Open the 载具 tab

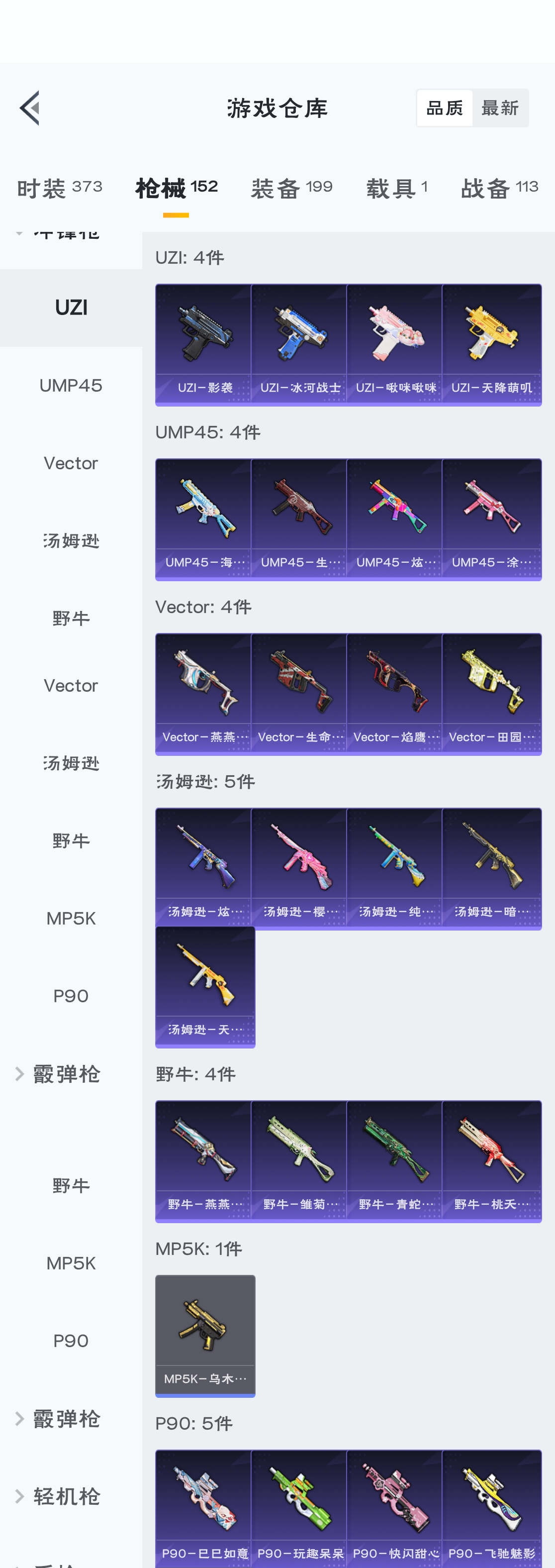396,188
